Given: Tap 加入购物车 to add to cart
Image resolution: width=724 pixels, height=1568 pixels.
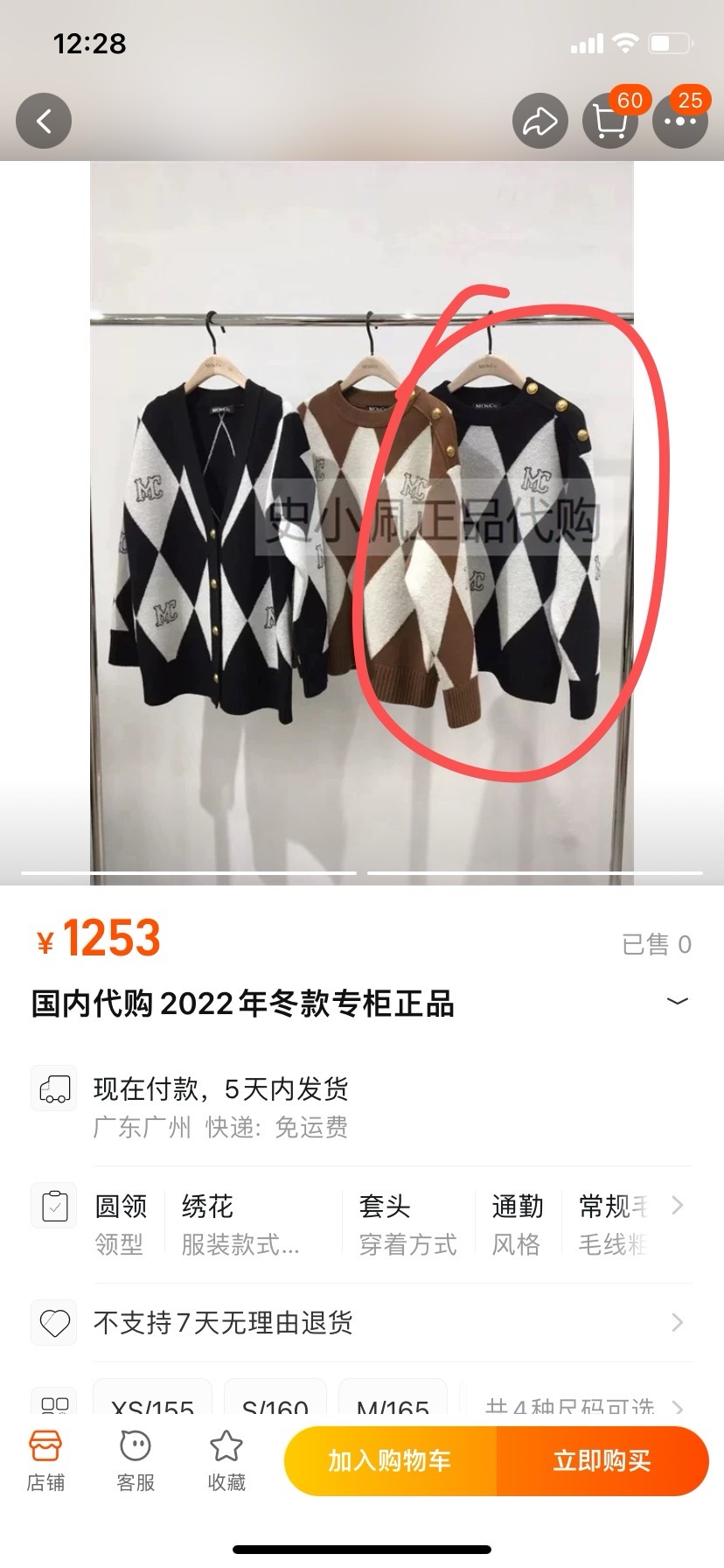Looking at the screenshot, I should tap(390, 1461).
